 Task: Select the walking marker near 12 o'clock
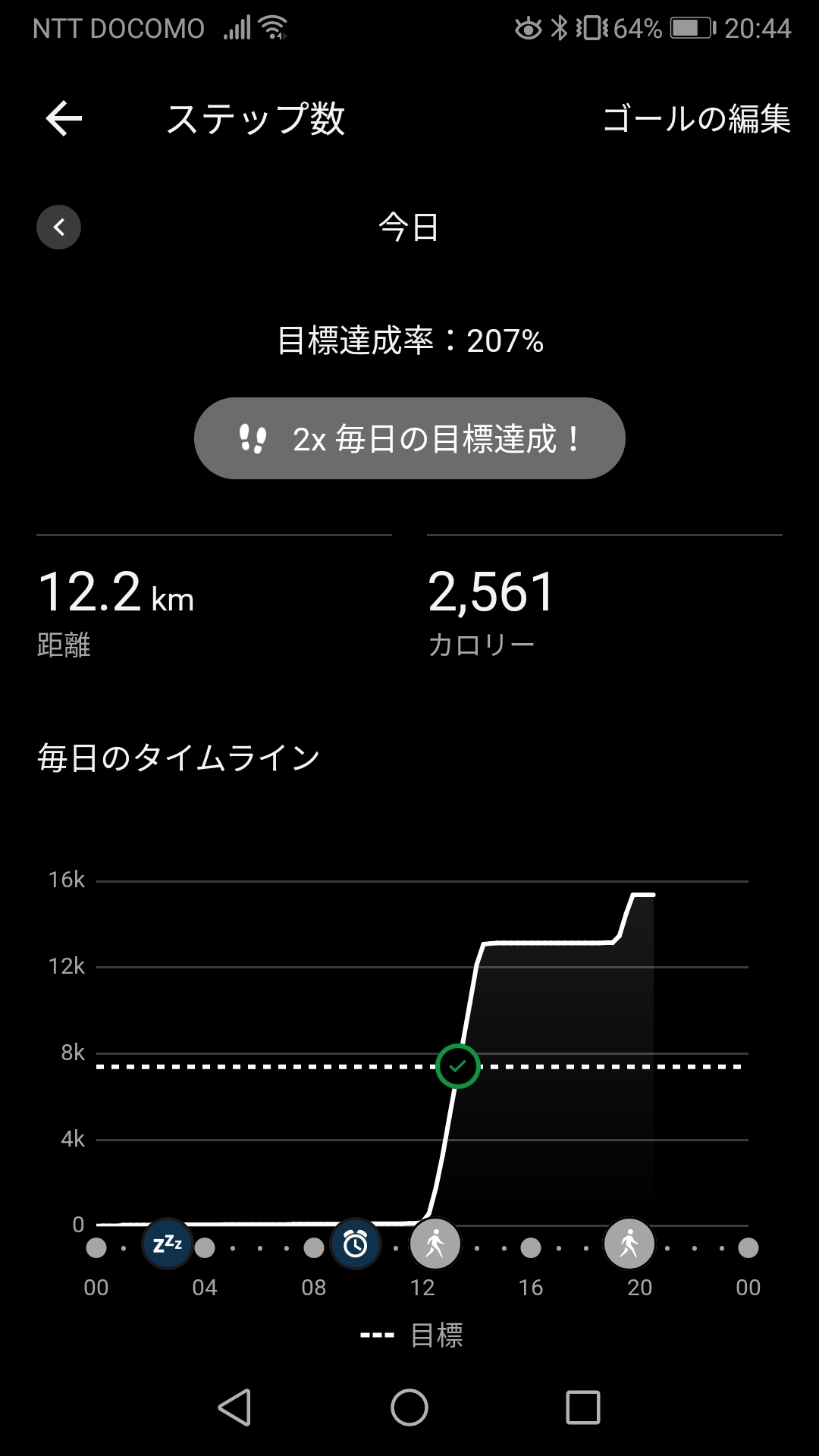click(x=435, y=1244)
